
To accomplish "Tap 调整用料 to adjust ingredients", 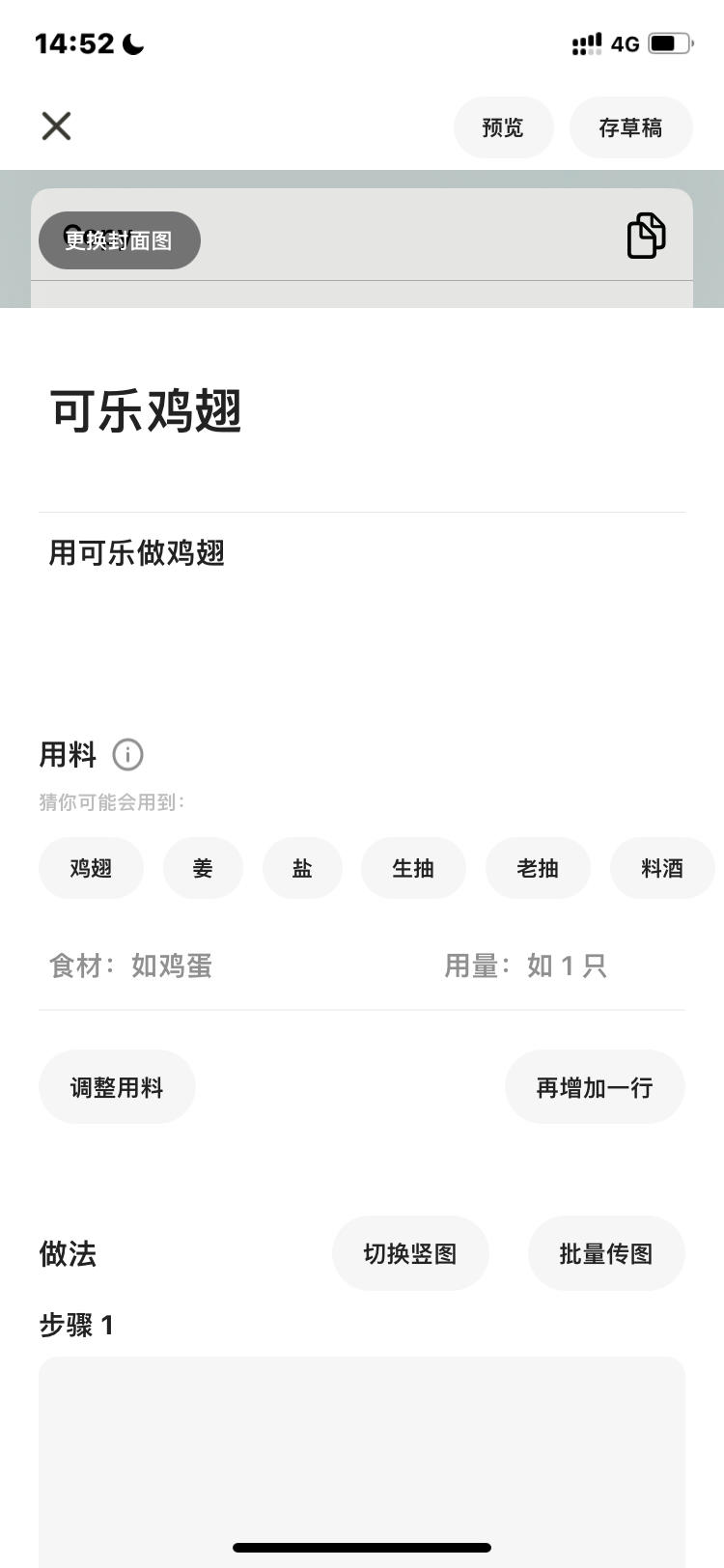I will click(x=117, y=1087).
